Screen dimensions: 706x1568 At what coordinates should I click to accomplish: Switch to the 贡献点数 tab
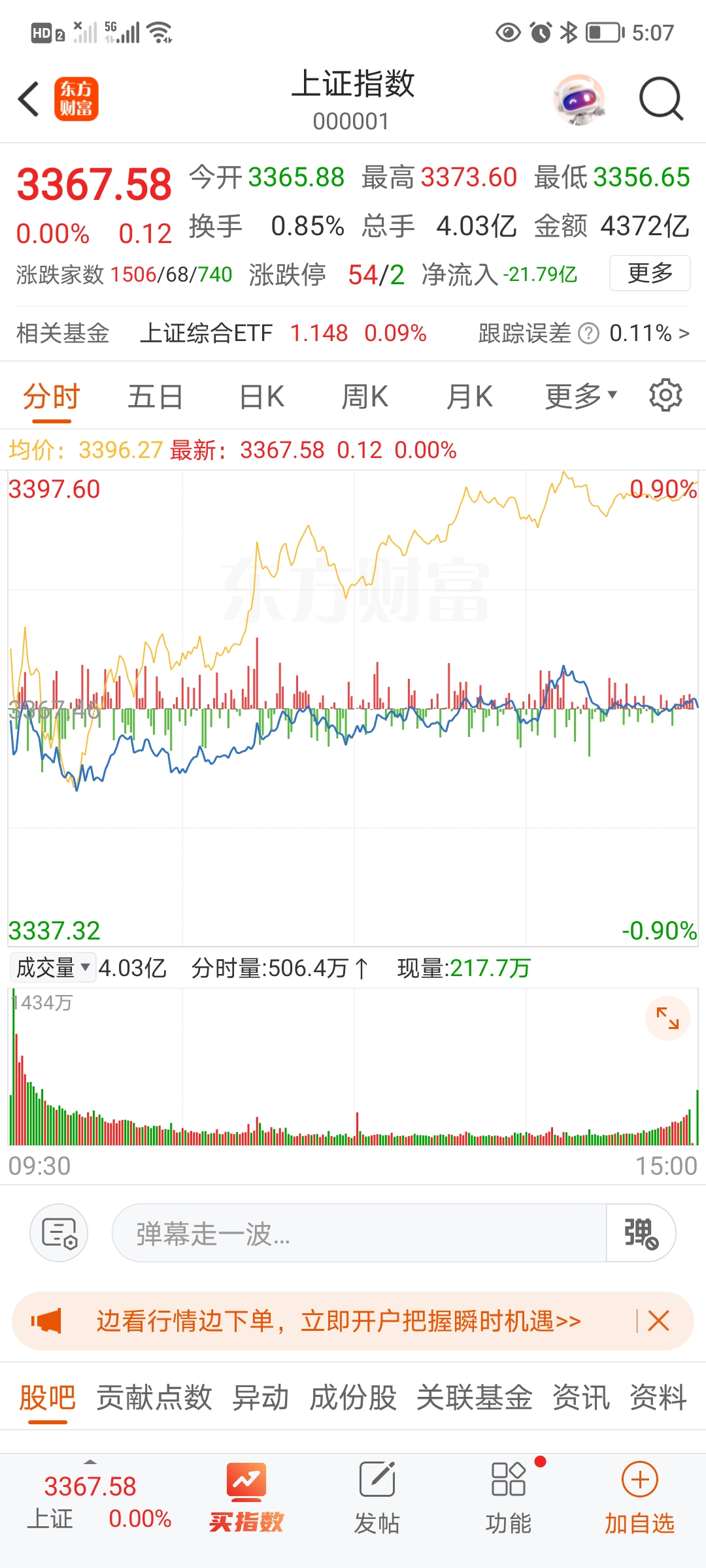click(x=154, y=1398)
